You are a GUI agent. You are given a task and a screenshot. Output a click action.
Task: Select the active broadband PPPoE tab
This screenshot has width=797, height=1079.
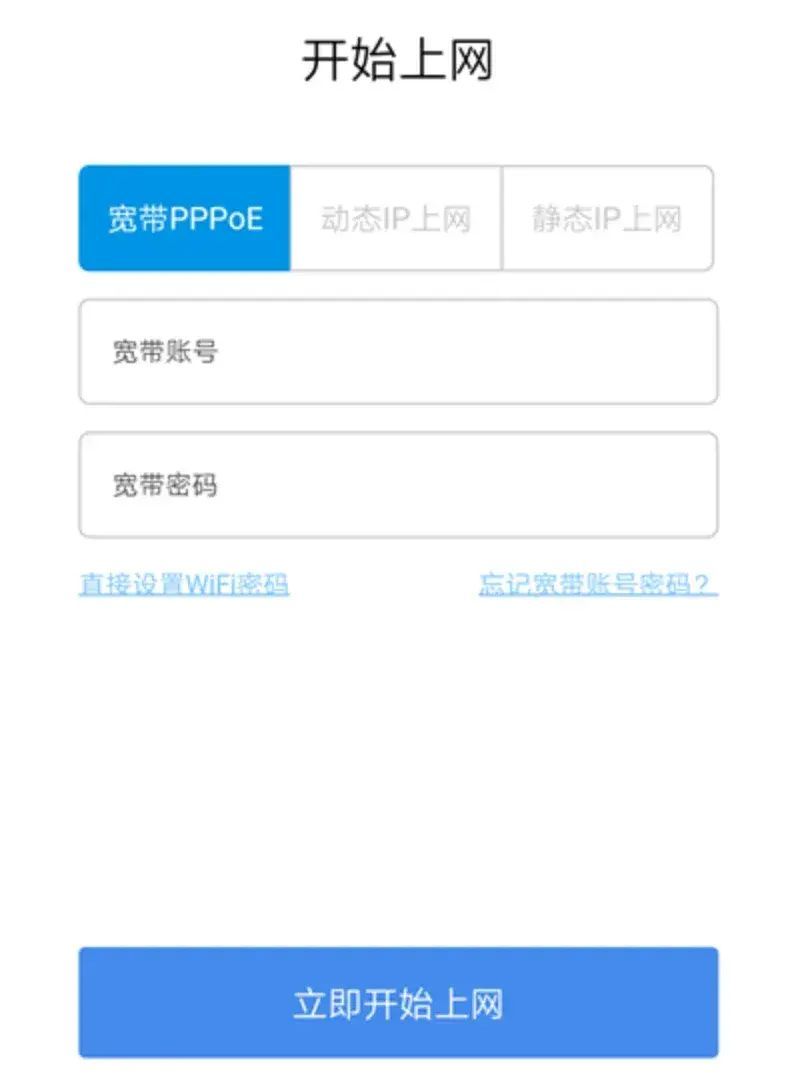(x=184, y=218)
